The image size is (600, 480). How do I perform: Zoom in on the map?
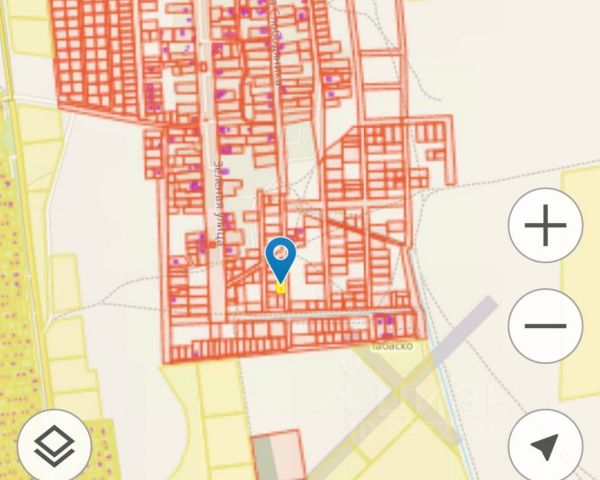point(545,226)
